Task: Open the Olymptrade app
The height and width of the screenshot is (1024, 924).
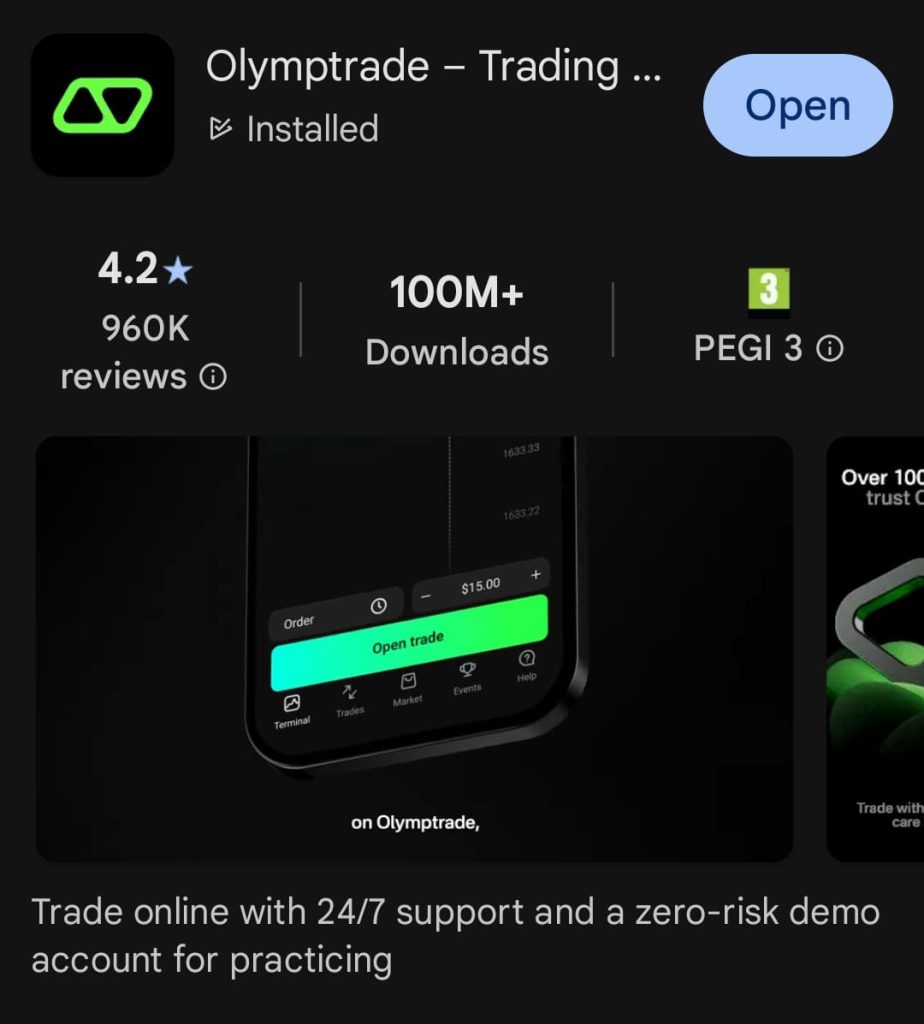Action: tap(797, 106)
